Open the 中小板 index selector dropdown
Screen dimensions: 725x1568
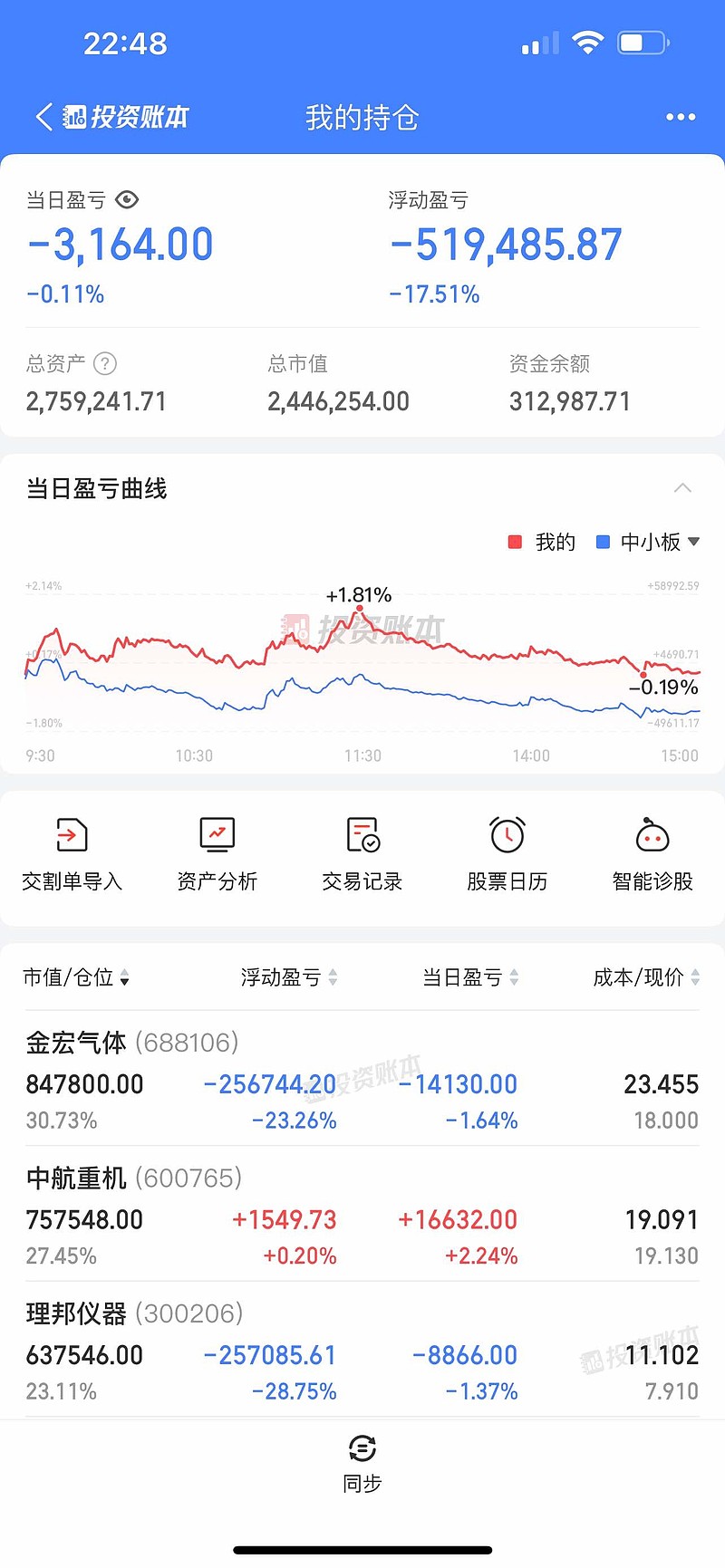click(x=693, y=541)
